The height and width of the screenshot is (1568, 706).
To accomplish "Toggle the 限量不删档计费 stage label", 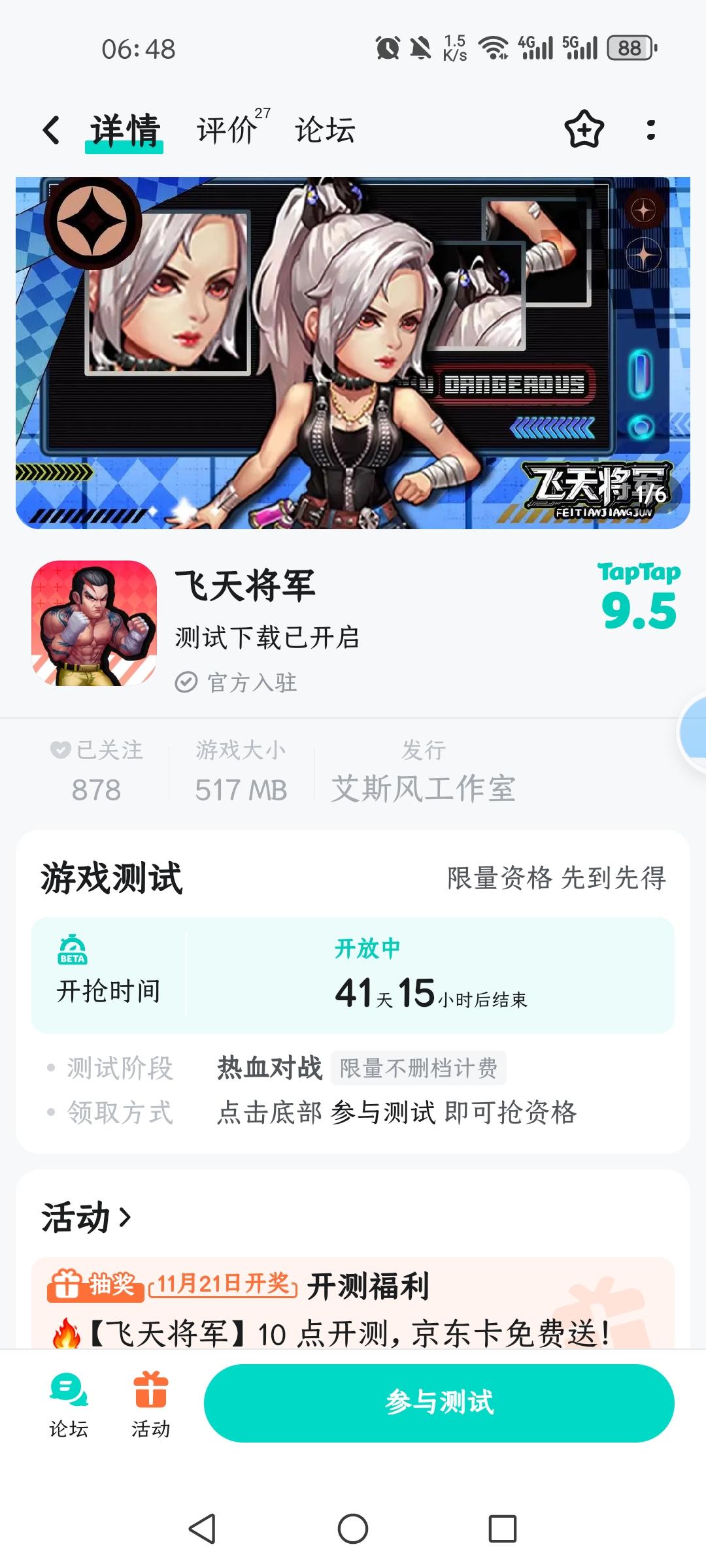I will click(419, 1068).
